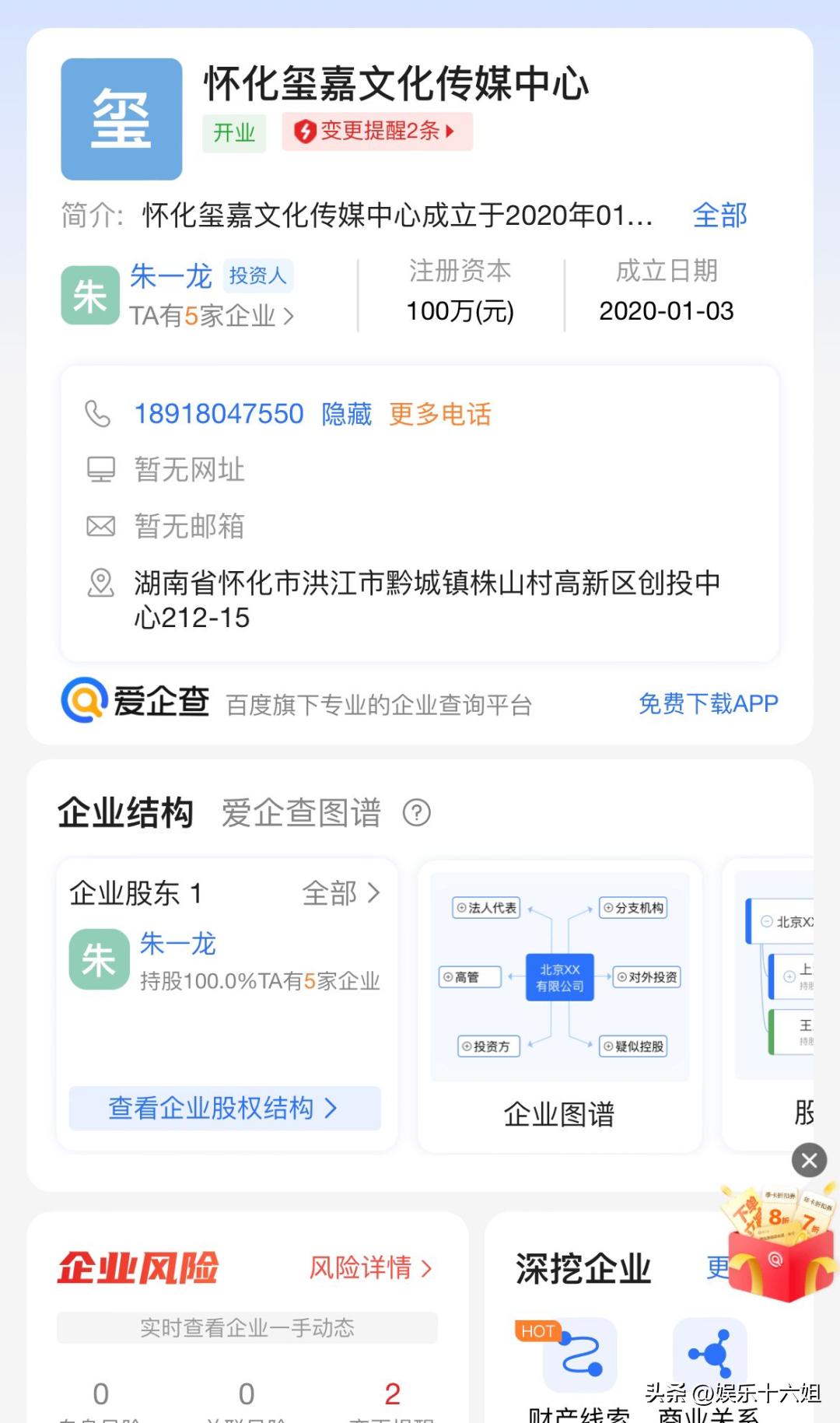Show 更多电话 numbers
The width and height of the screenshot is (840, 1423).
440,414
